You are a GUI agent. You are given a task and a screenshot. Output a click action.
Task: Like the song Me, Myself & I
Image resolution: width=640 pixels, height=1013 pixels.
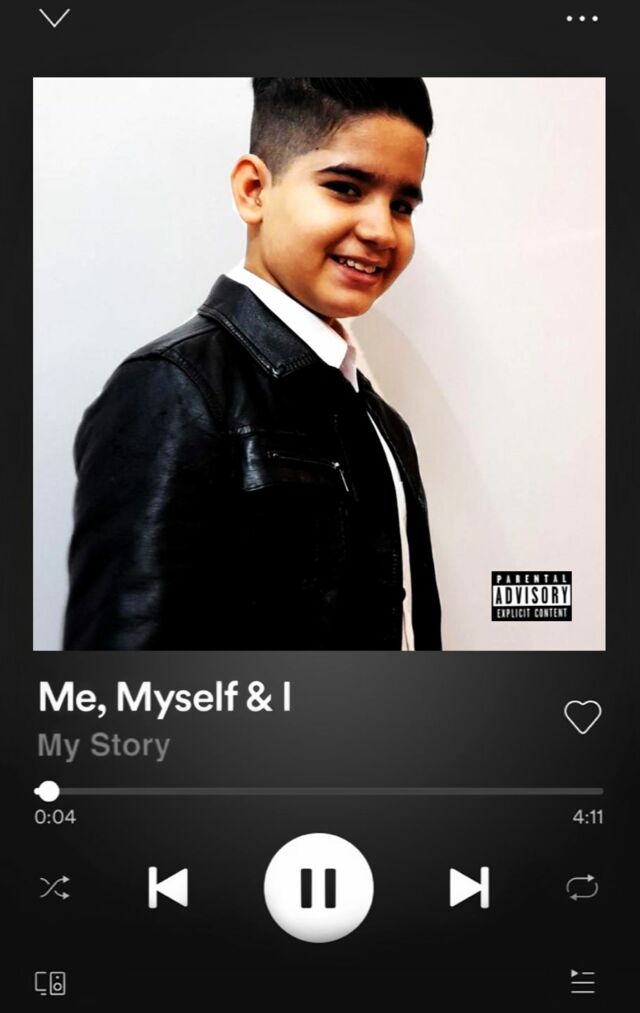pyautogui.click(x=582, y=716)
